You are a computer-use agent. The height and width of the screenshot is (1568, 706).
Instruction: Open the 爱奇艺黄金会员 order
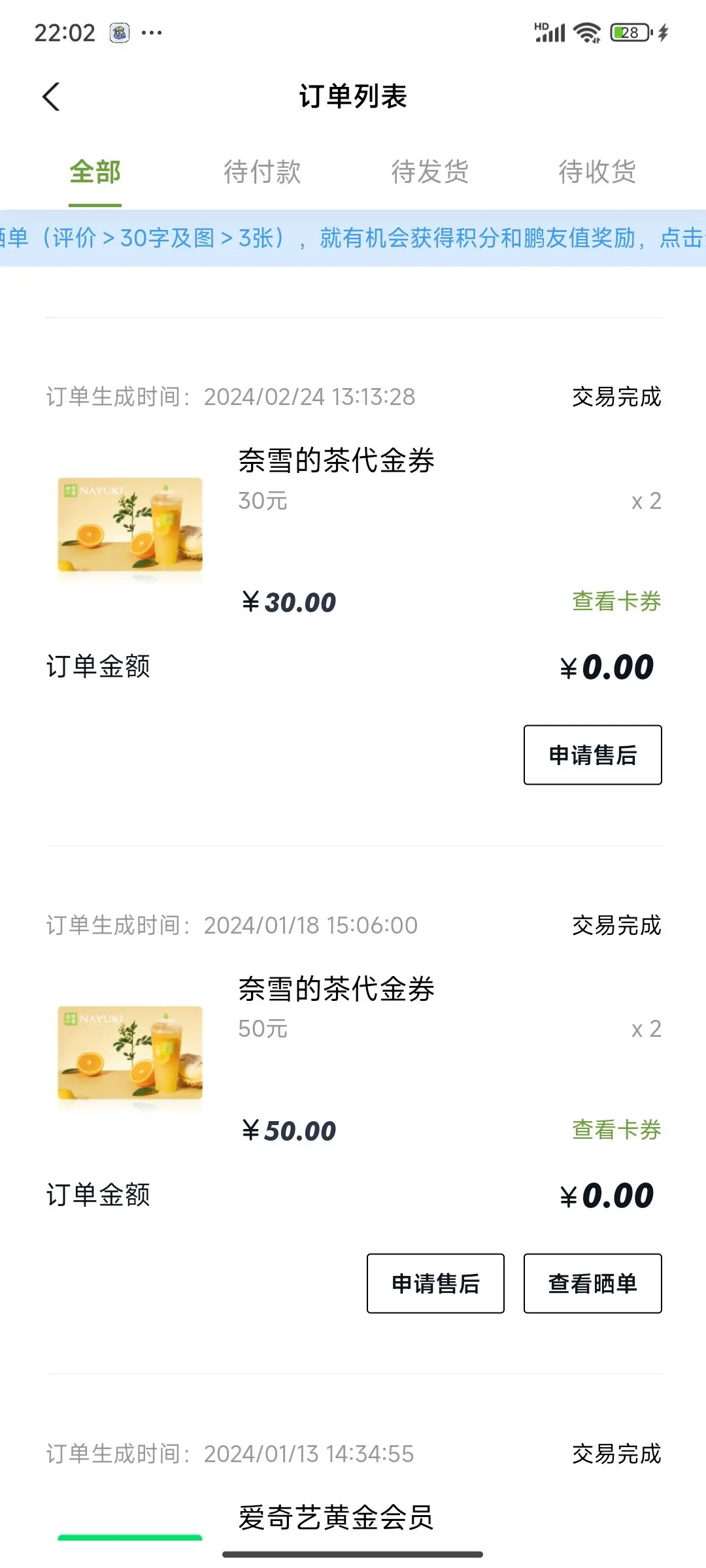point(335,1517)
